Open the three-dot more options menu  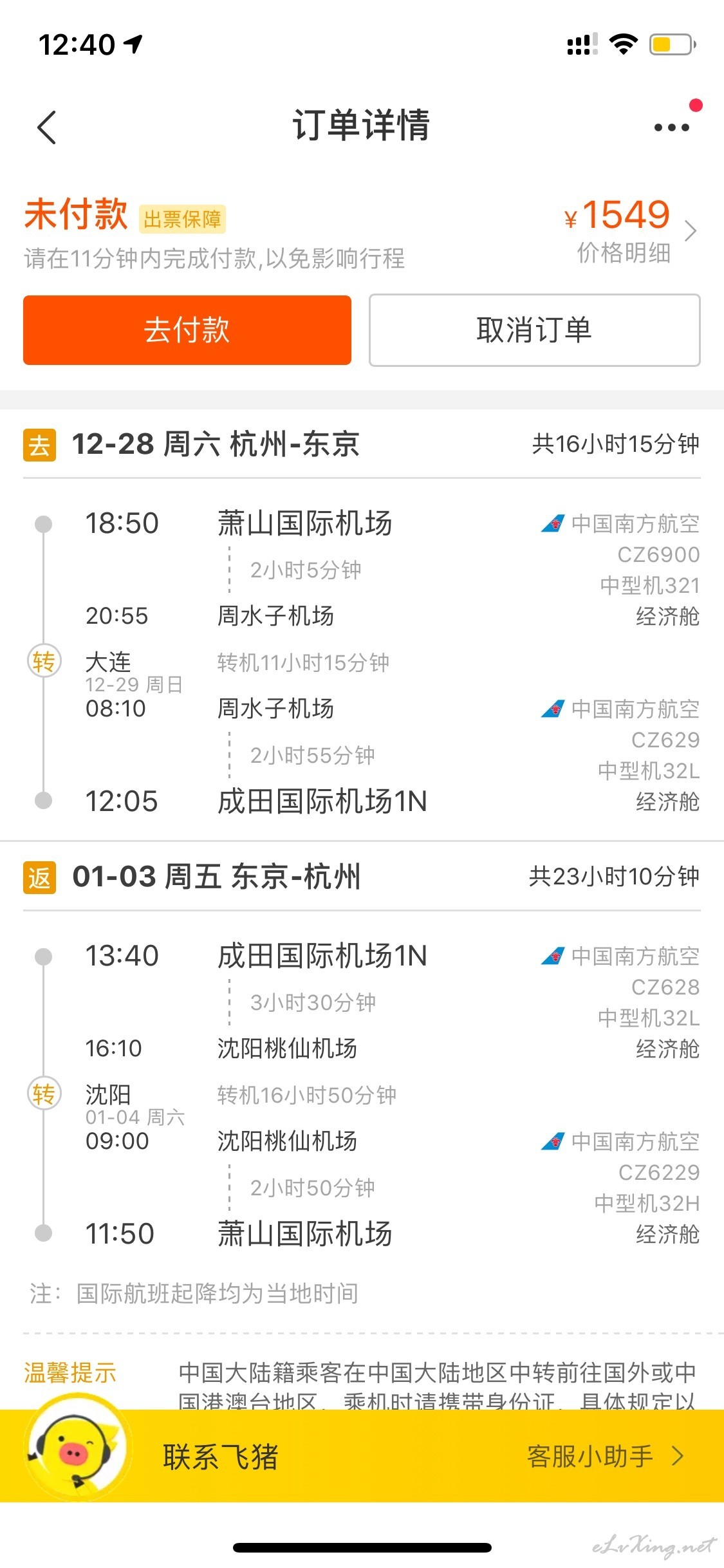(671, 127)
